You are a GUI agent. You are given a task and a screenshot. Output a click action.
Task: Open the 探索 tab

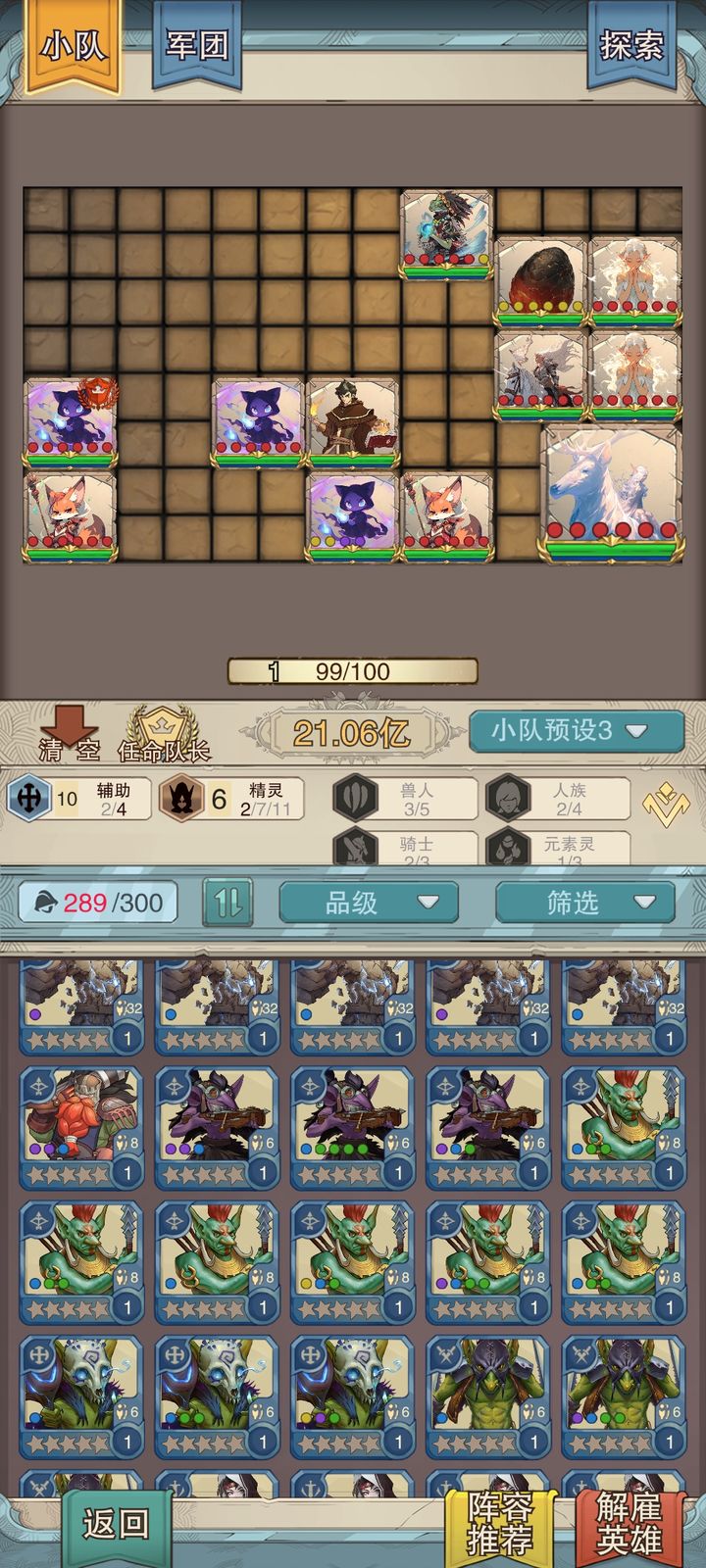pos(630,46)
